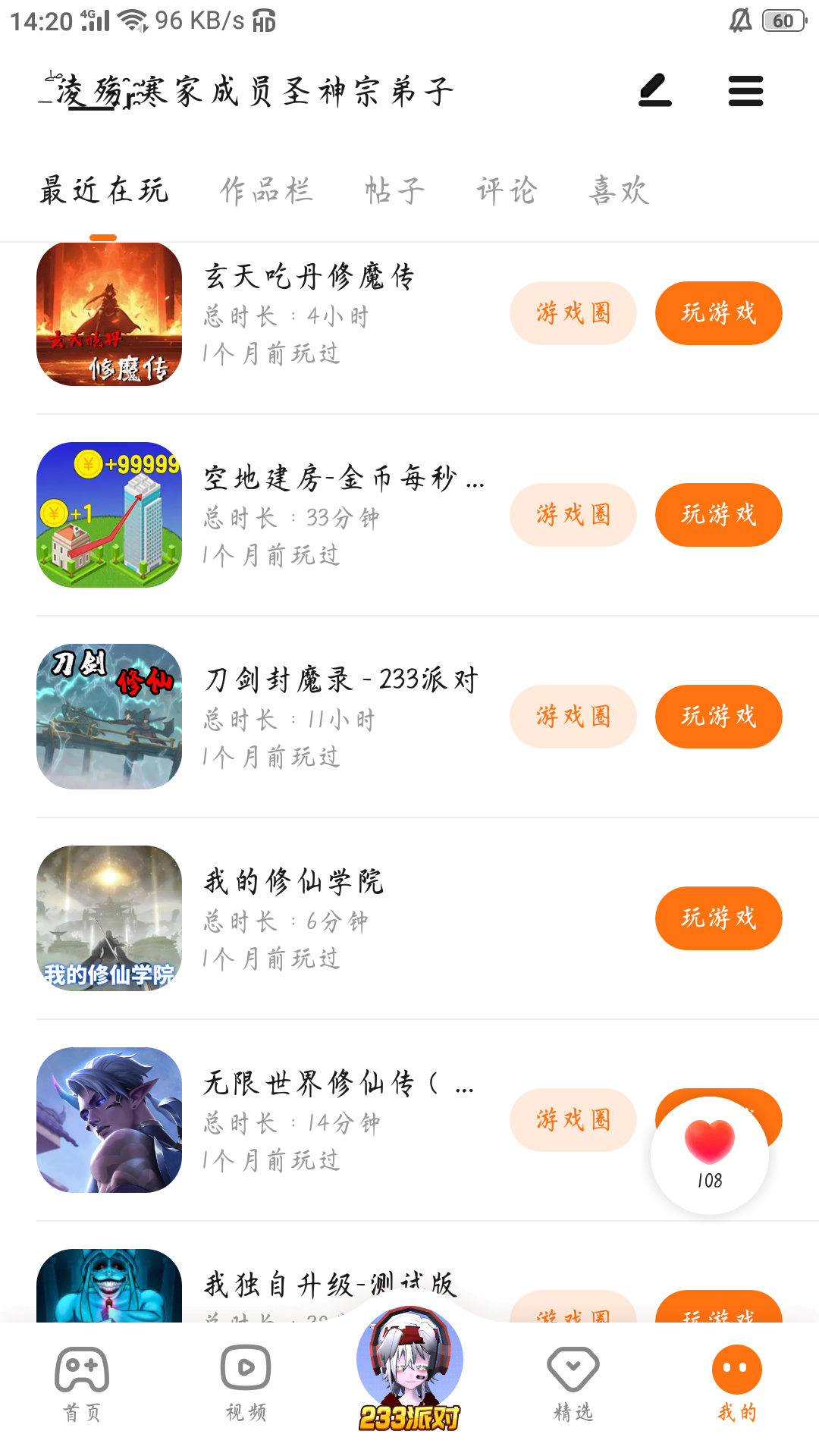
Task: Tap the edit pencil icon
Action: 655,91
